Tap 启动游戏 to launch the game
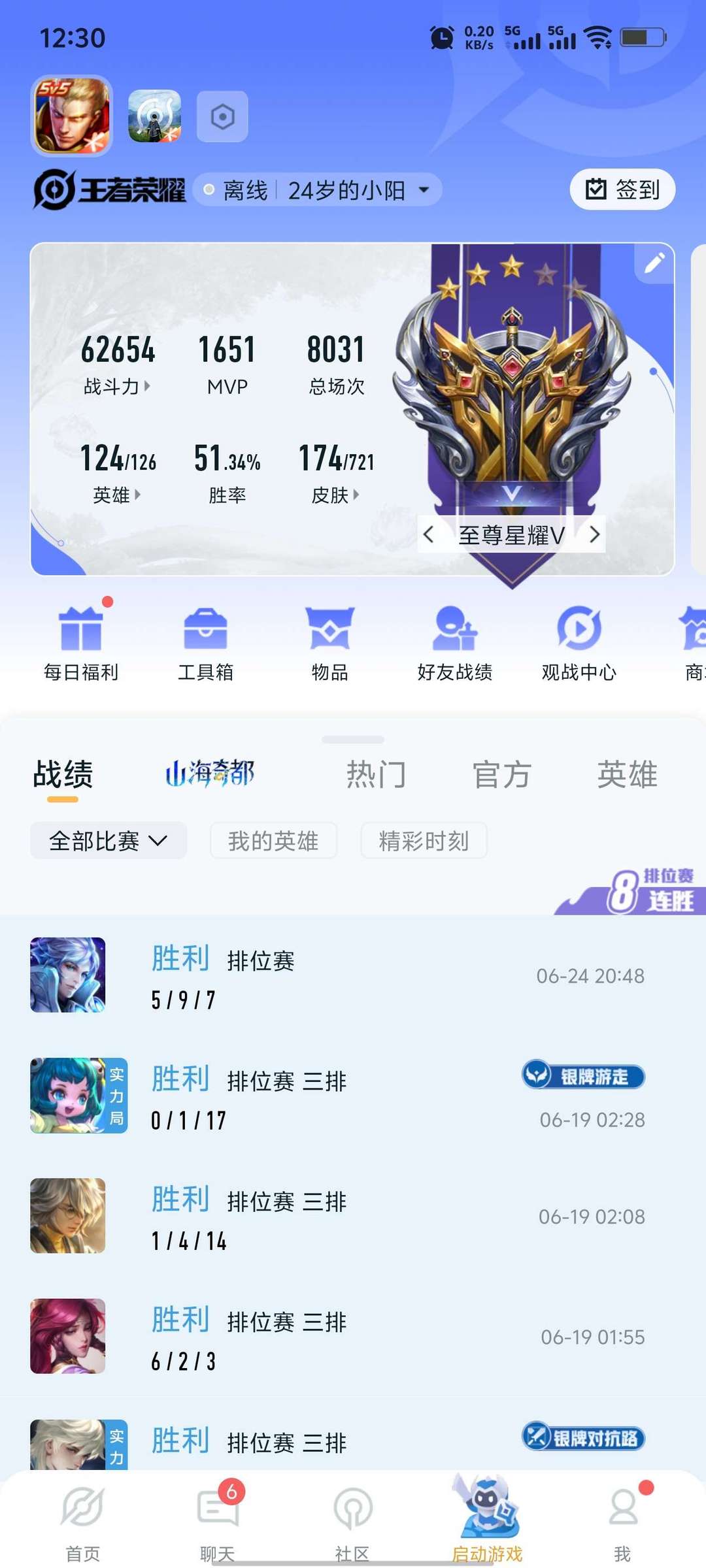Viewport: 706px width, 1568px height. (x=488, y=1520)
